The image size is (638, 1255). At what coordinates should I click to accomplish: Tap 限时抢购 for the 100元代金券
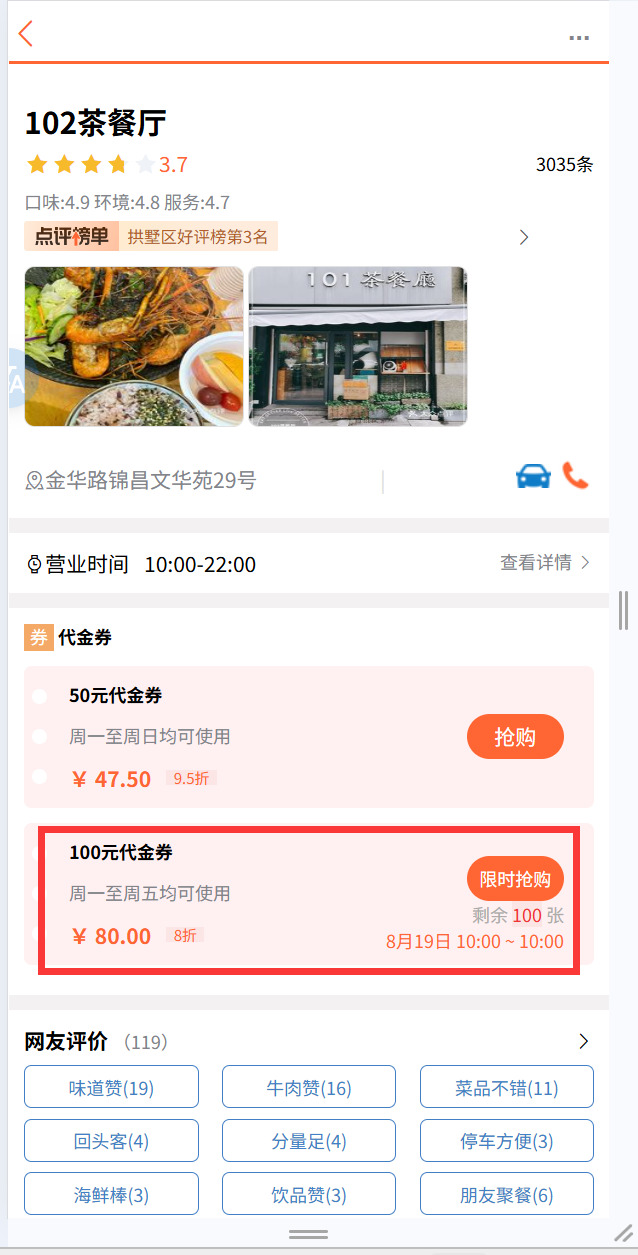(515, 879)
